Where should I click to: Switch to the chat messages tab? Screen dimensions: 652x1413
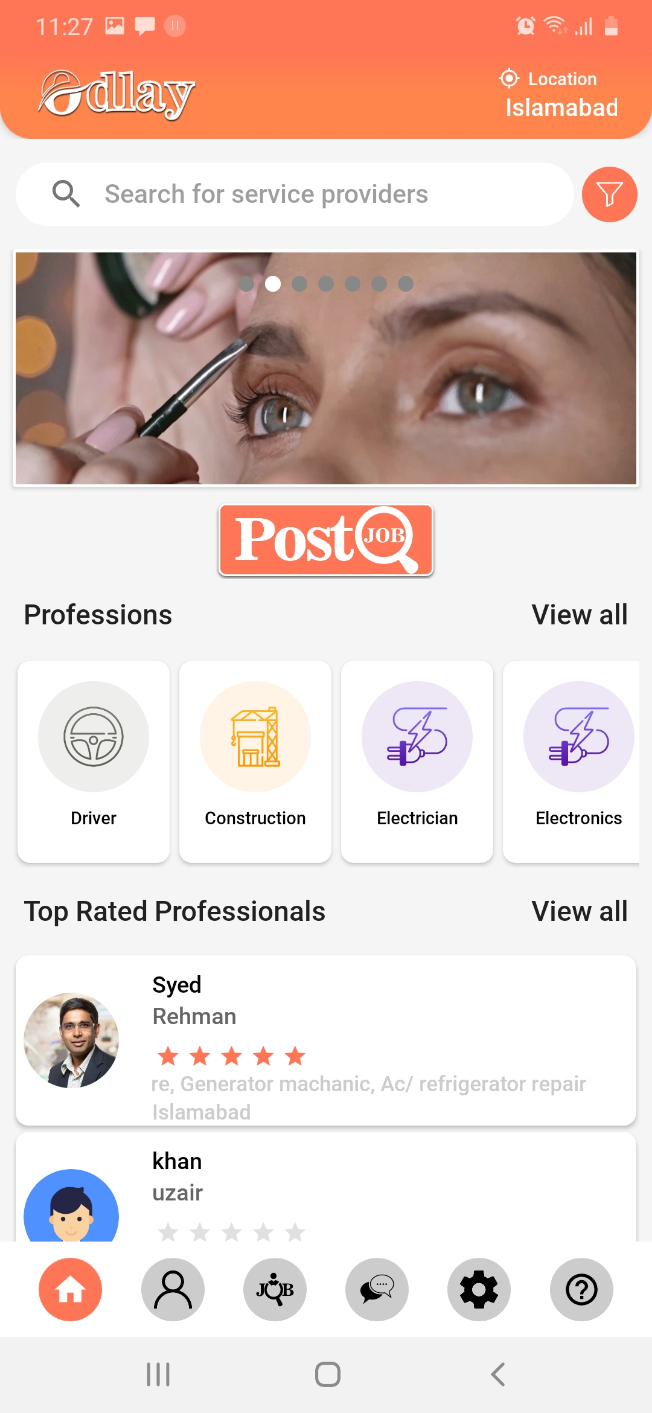click(377, 1290)
